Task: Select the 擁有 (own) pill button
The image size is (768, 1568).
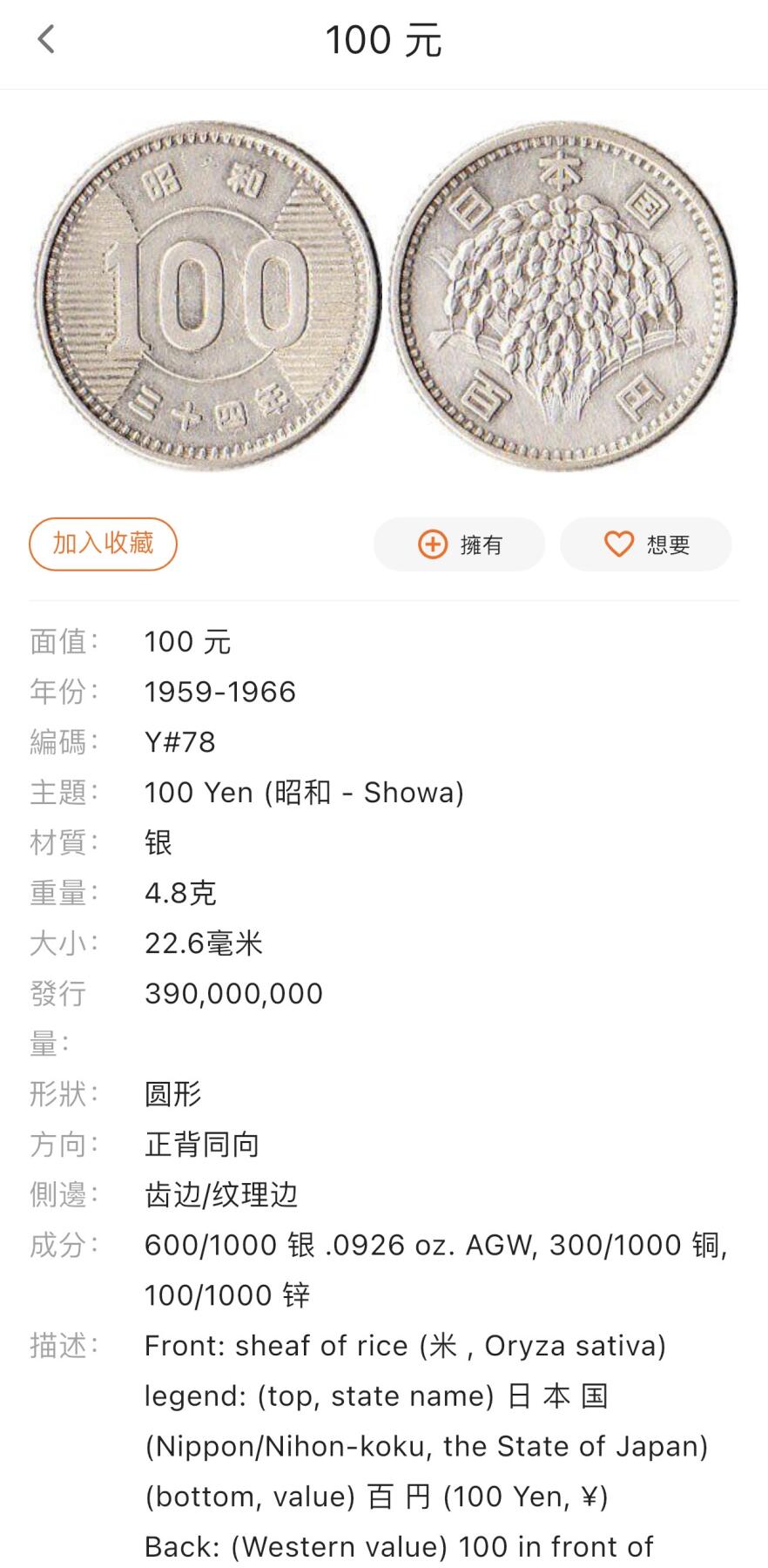Action: pyautogui.click(x=459, y=544)
